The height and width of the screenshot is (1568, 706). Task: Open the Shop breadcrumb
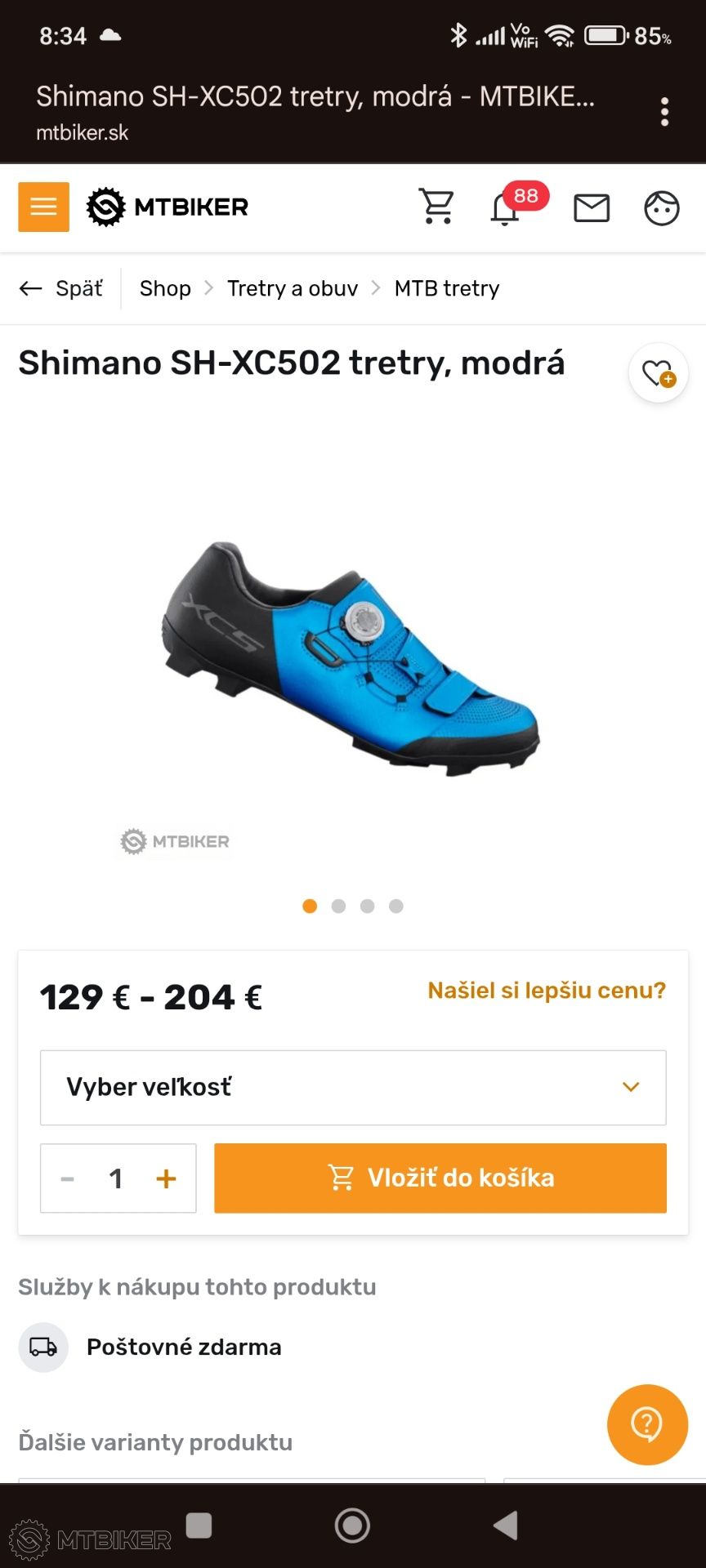click(165, 288)
